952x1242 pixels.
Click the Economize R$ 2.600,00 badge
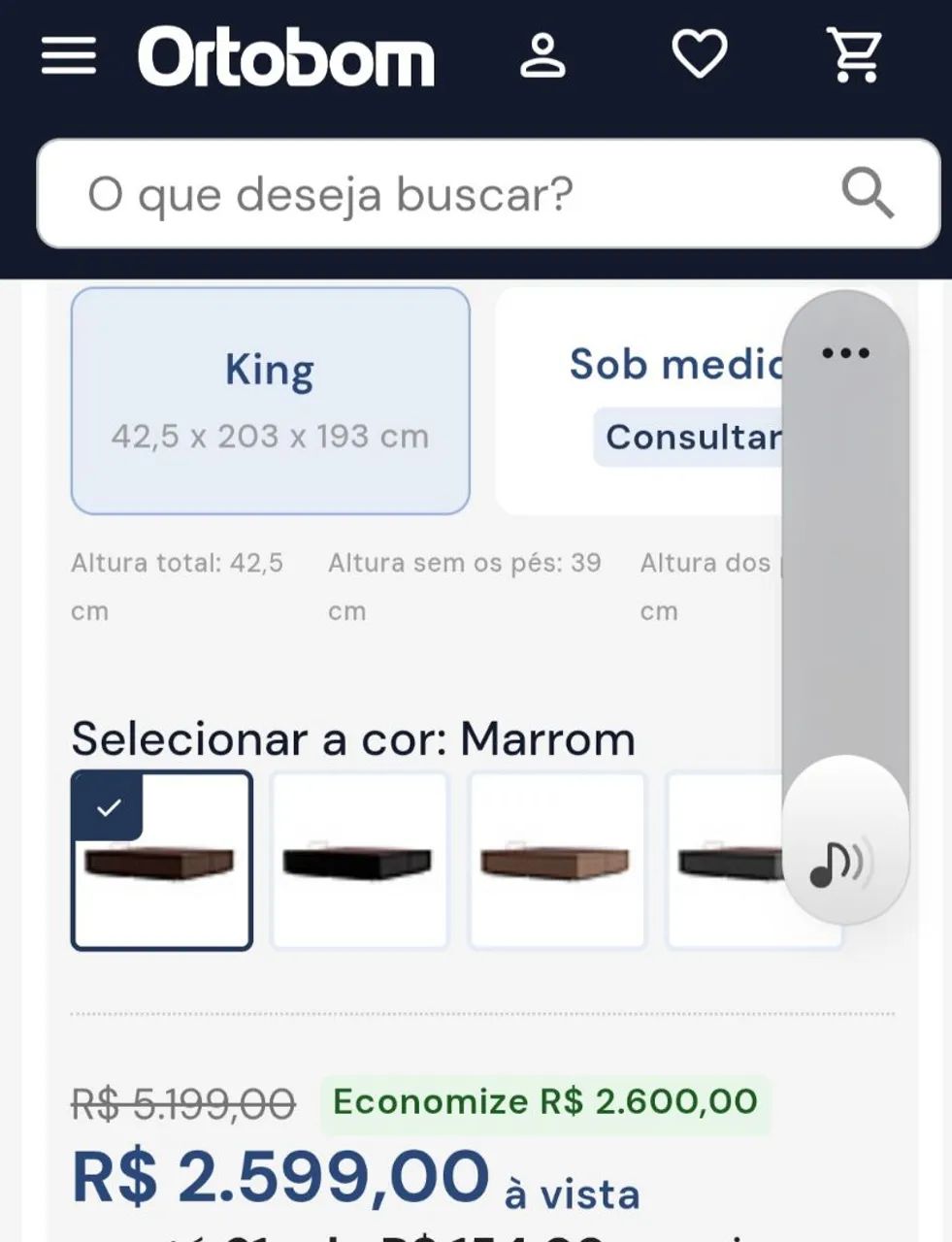point(545,1101)
